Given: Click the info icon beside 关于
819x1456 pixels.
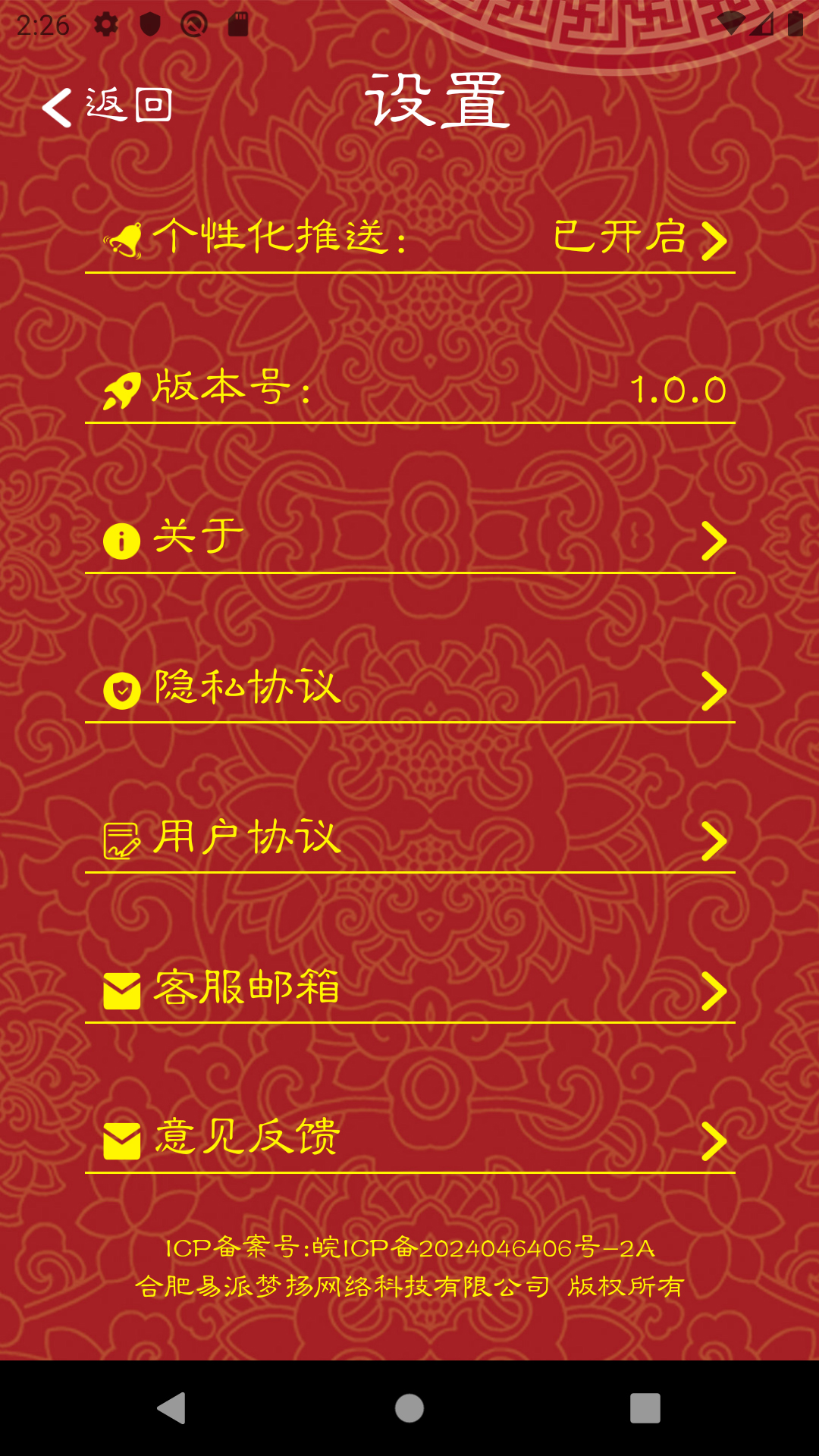Looking at the screenshot, I should click(x=121, y=540).
